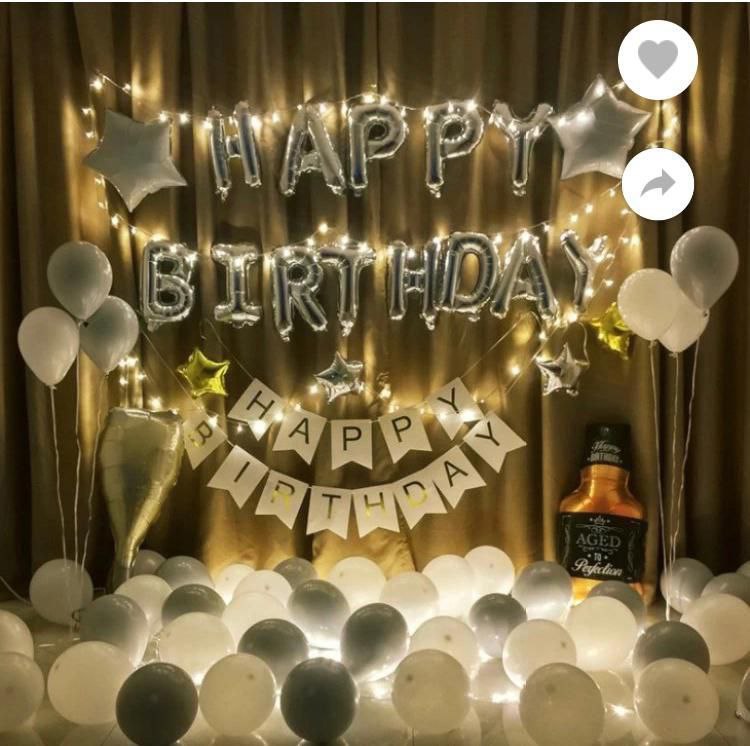Add this item to favorites with the heart

[657, 60]
